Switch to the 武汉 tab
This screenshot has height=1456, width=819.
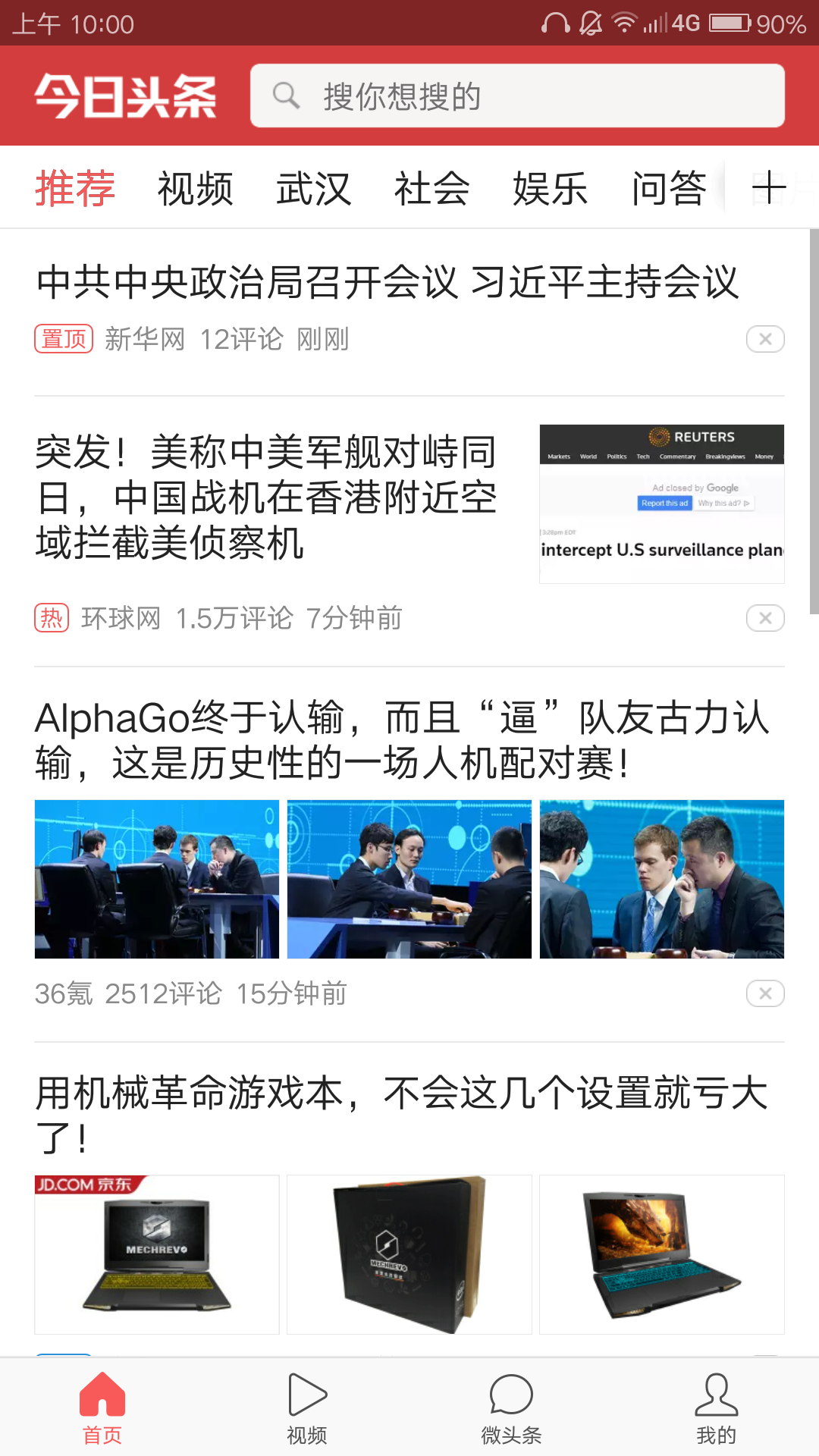pos(313,189)
